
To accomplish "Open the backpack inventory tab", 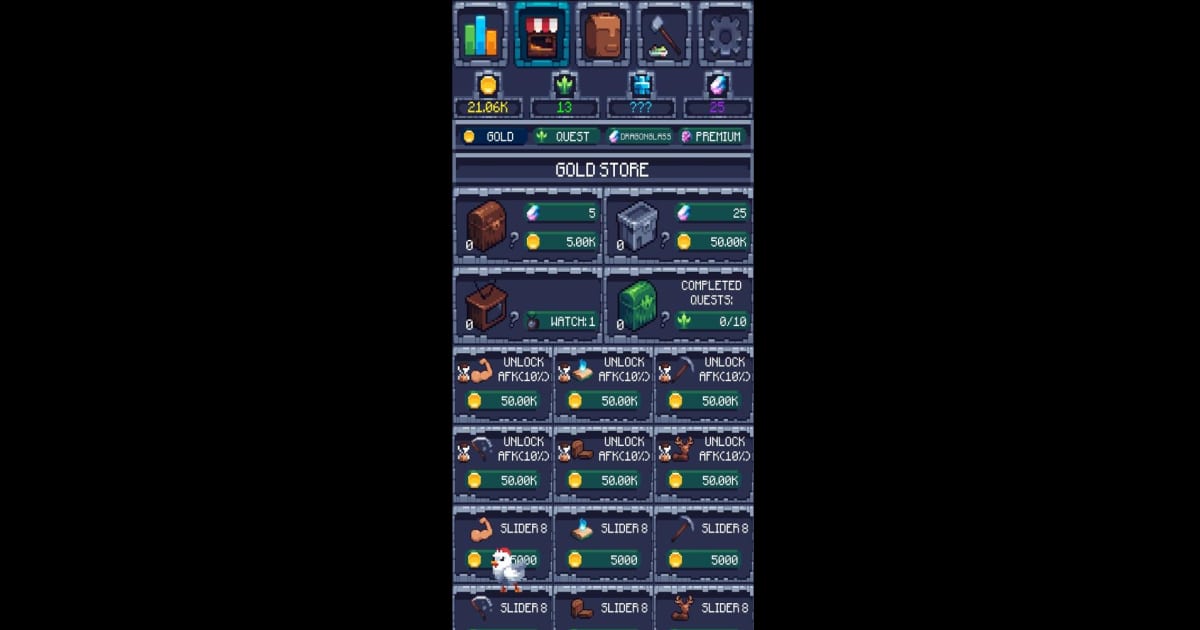I will point(603,35).
